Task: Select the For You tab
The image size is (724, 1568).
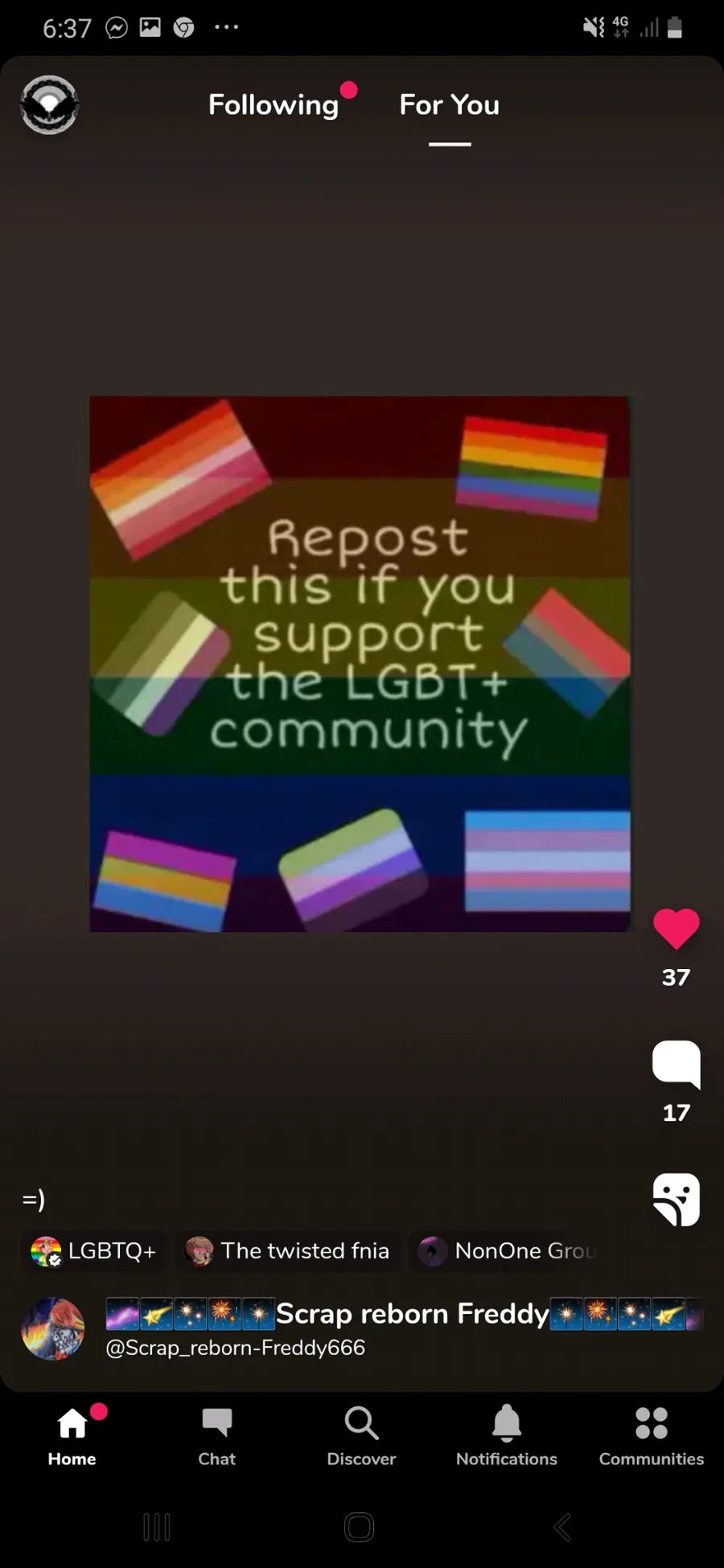Action: click(x=449, y=105)
